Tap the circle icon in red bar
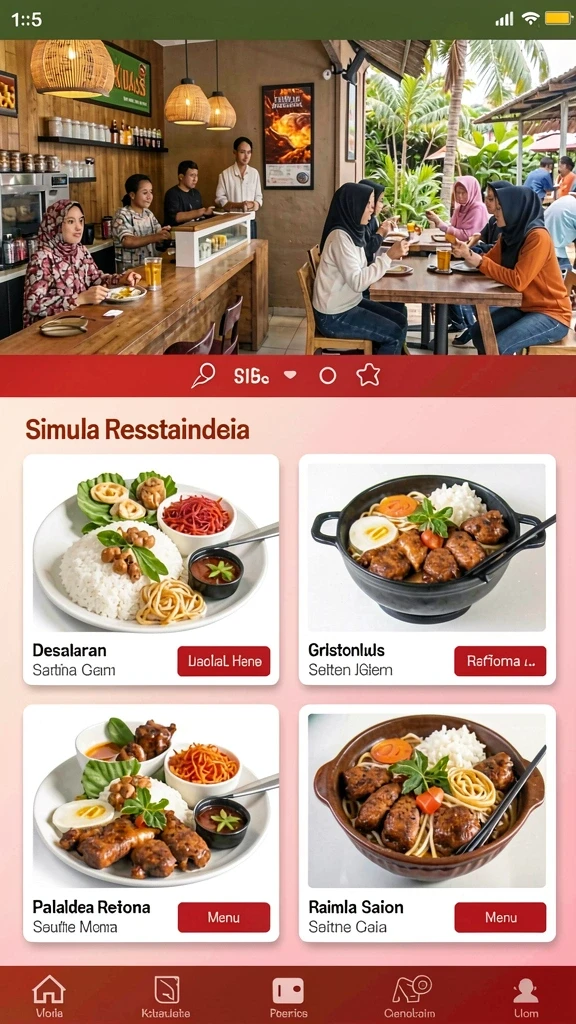The height and width of the screenshot is (1024, 576). click(328, 376)
